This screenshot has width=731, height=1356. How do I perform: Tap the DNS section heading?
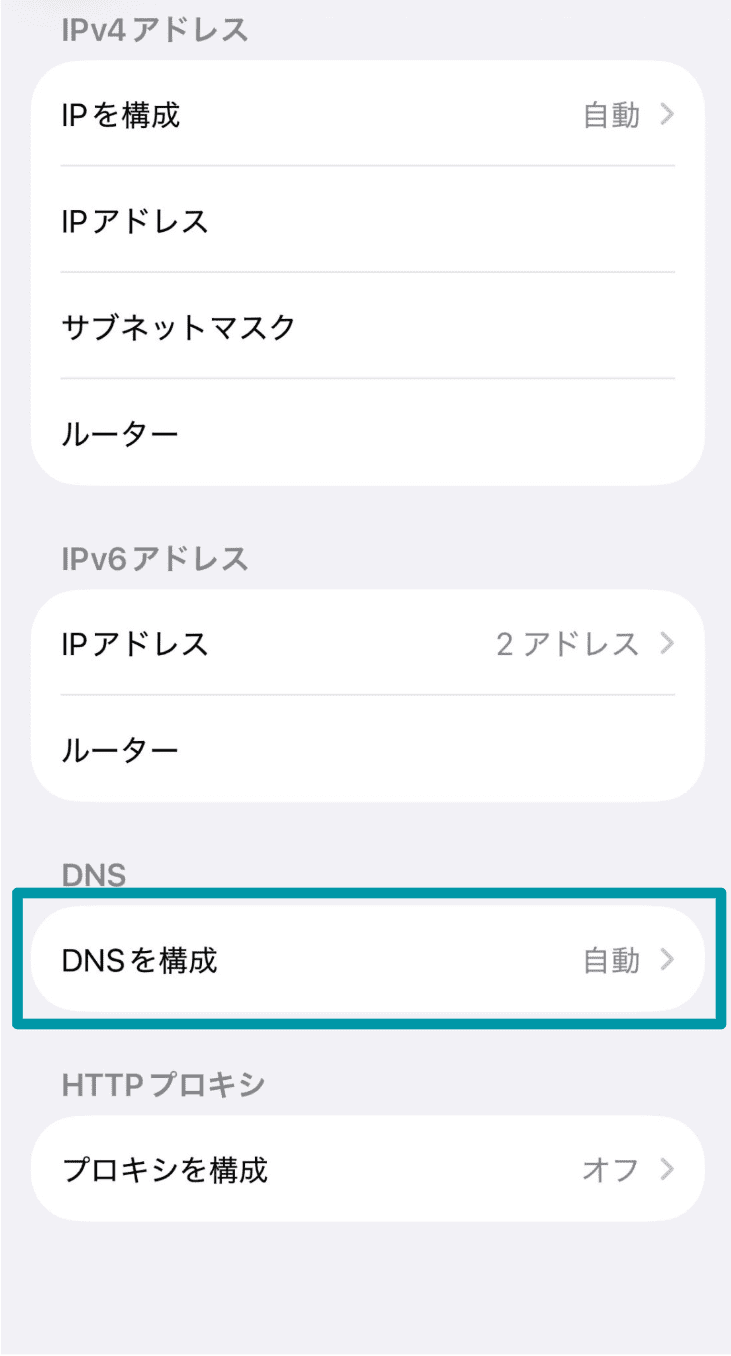93,874
